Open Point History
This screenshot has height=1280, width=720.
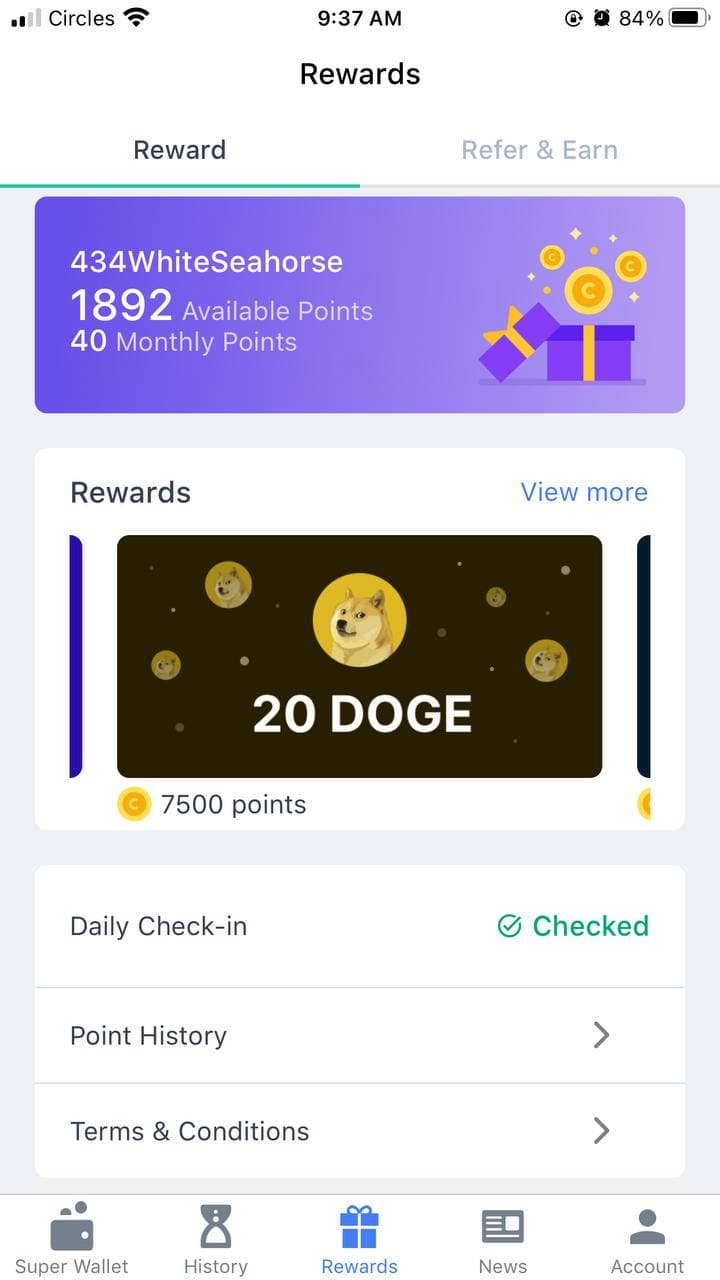click(360, 1036)
